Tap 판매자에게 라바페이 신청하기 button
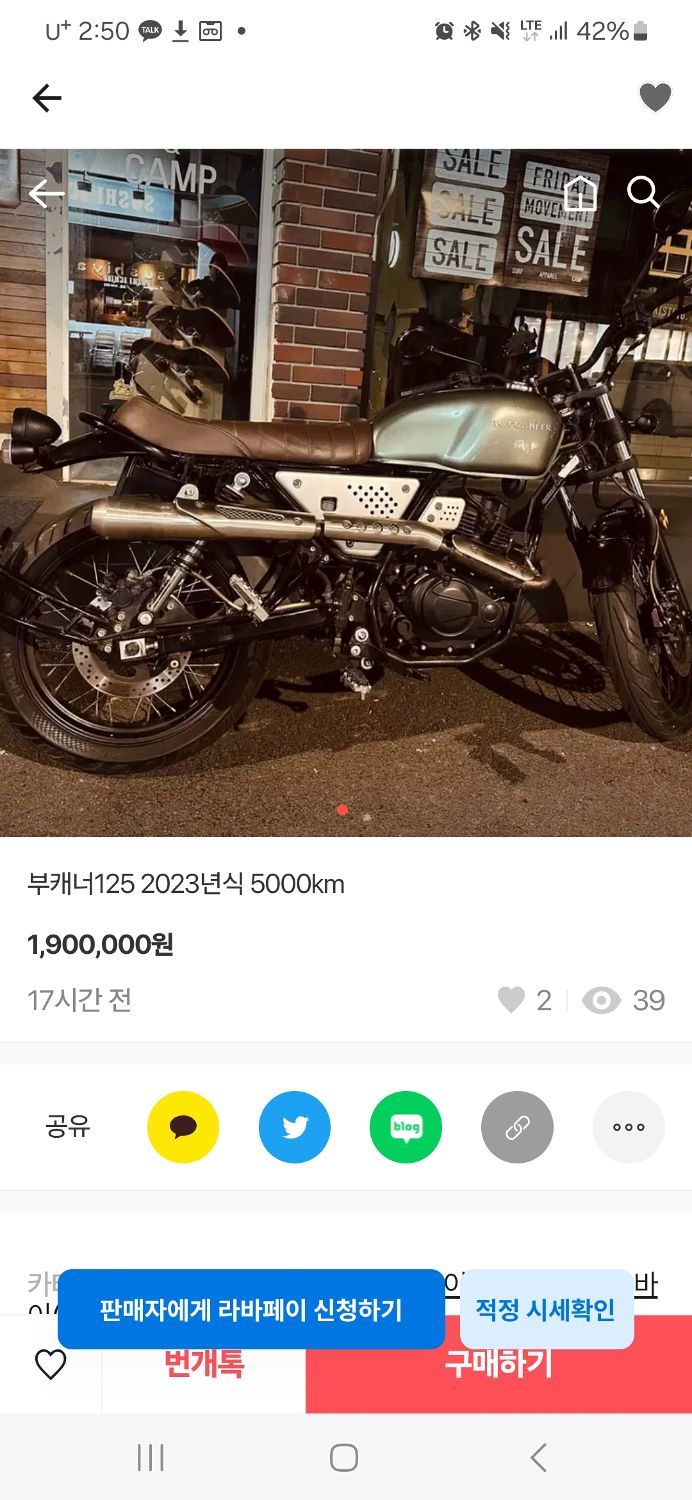Screen dimensions: 692x1500 [x=251, y=1309]
